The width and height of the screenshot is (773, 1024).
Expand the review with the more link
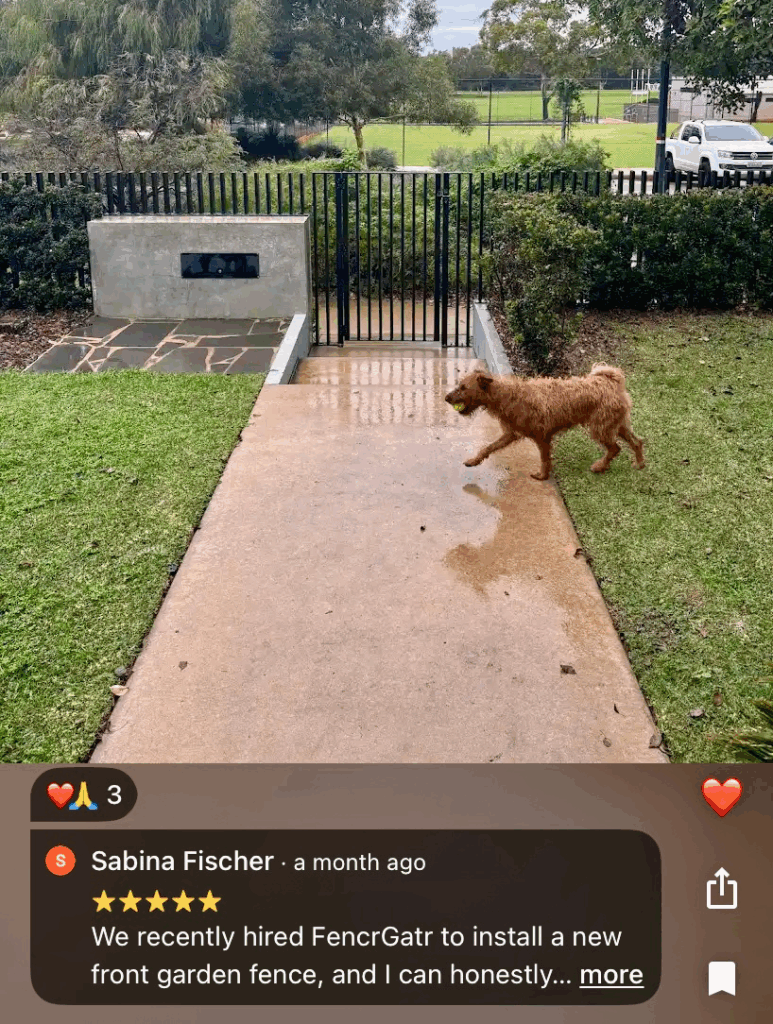pyautogui.click(x=611, y=975)
